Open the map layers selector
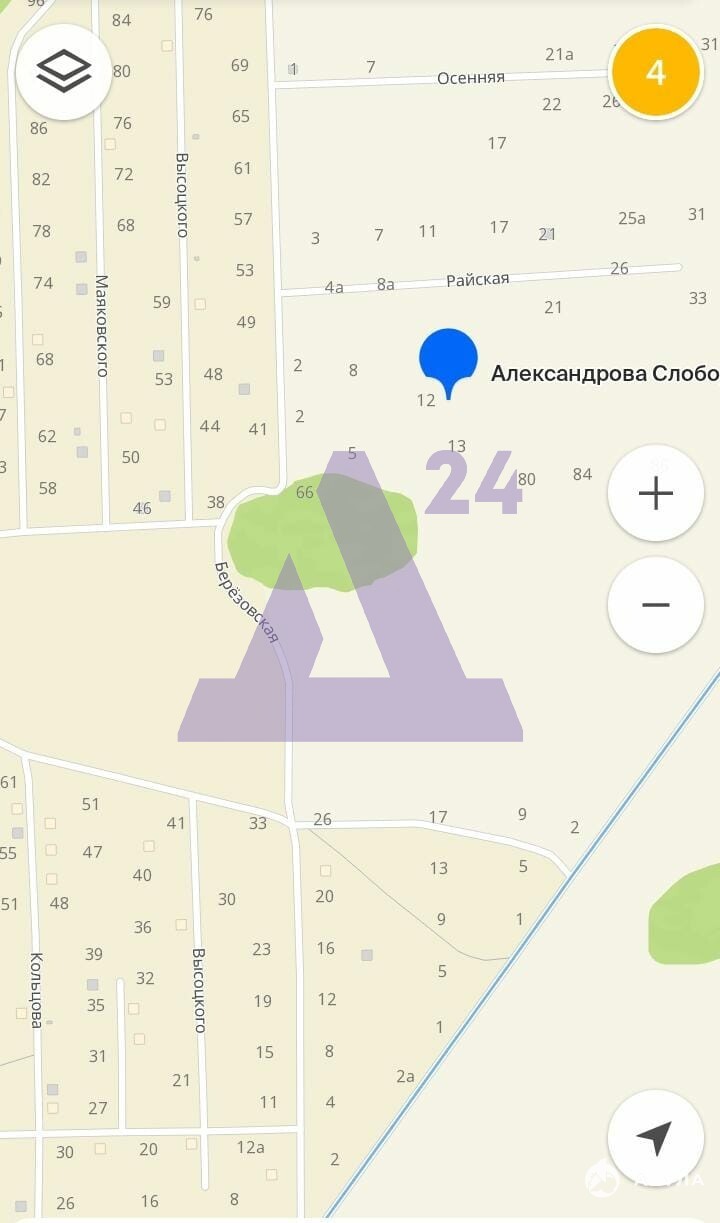720x1223 pixels. click(64, 72)
